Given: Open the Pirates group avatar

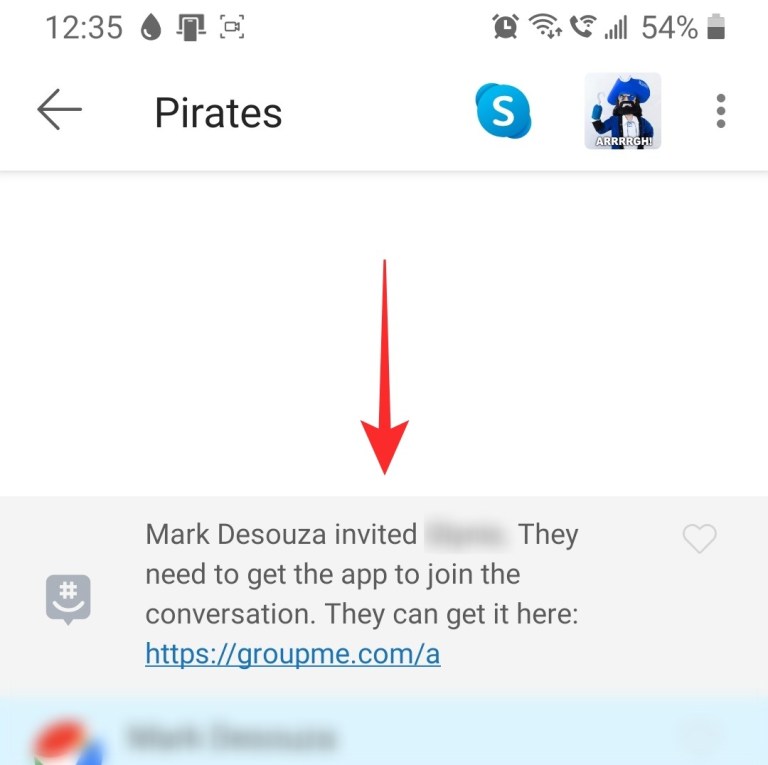Looking at the screenshot, I should 622,111.
